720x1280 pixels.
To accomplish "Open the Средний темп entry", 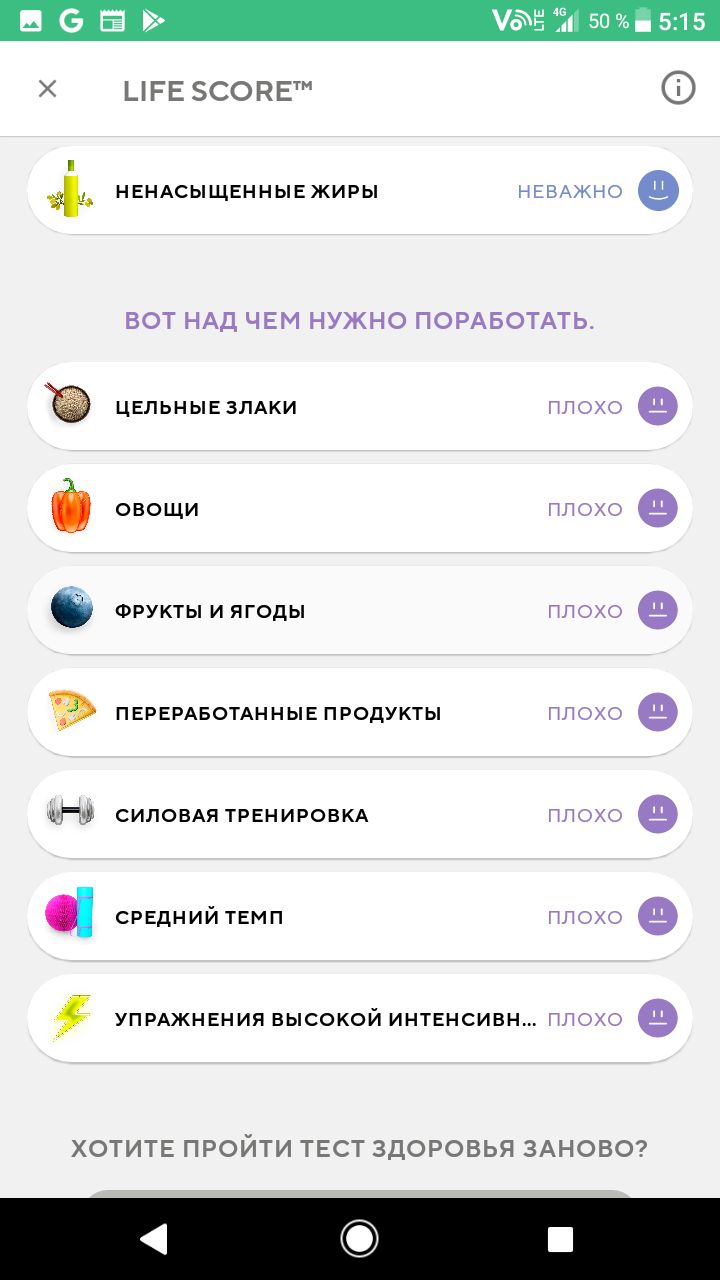I will point(360,917).
